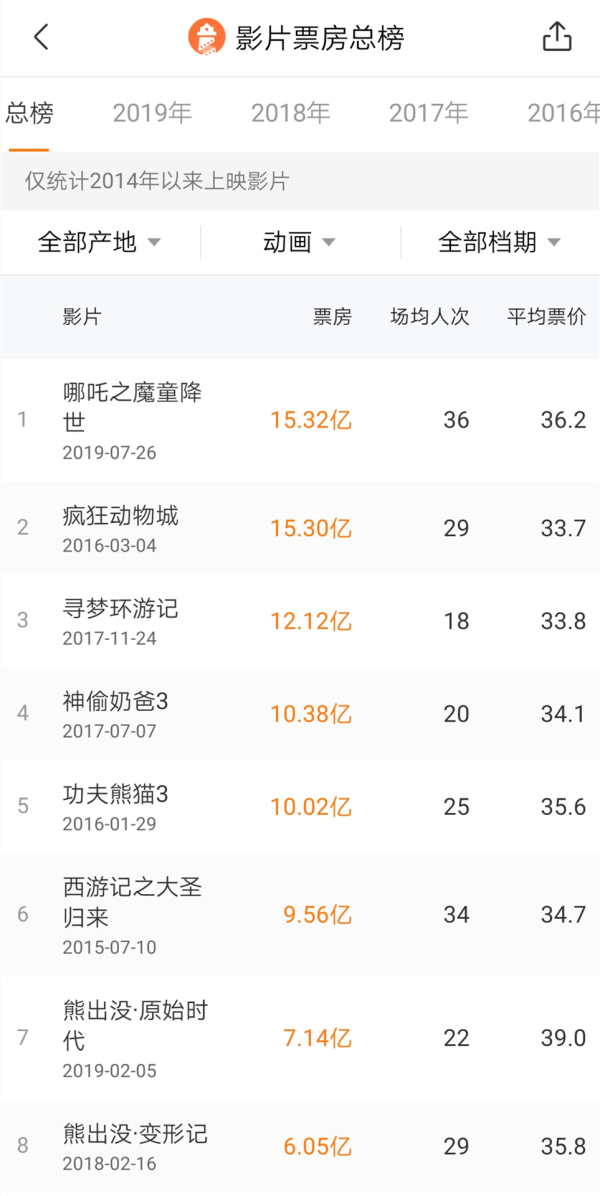The width and height of the screenshot is (600, 1196).
Task: Open 西游记之大圣归来 details
Action: coord(300,915)
